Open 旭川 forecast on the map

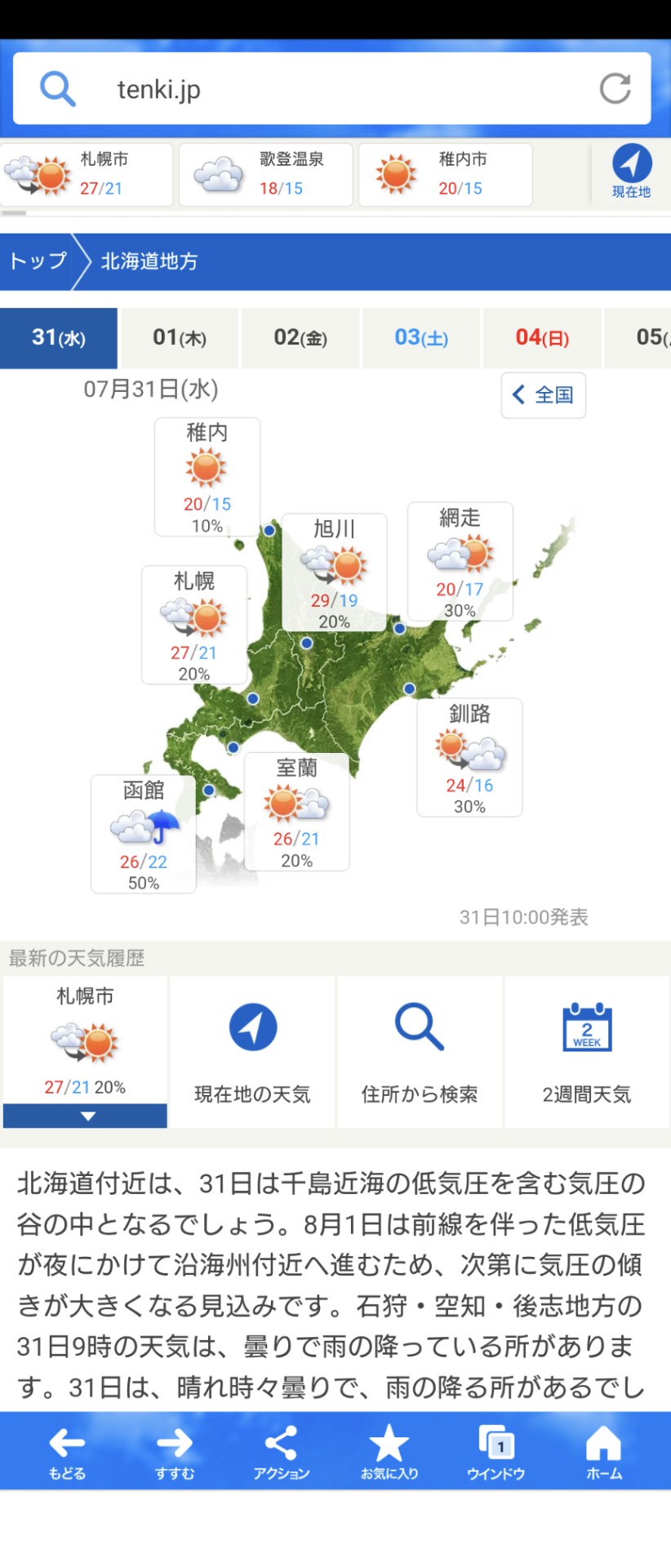point(334,572)
